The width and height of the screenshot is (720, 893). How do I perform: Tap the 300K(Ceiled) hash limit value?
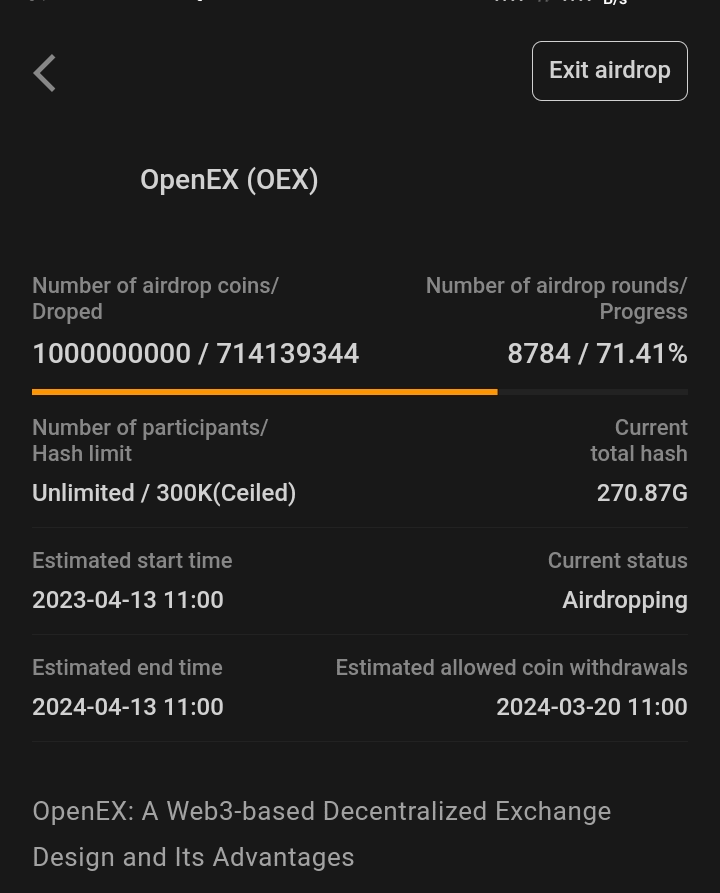coord(226,493)
